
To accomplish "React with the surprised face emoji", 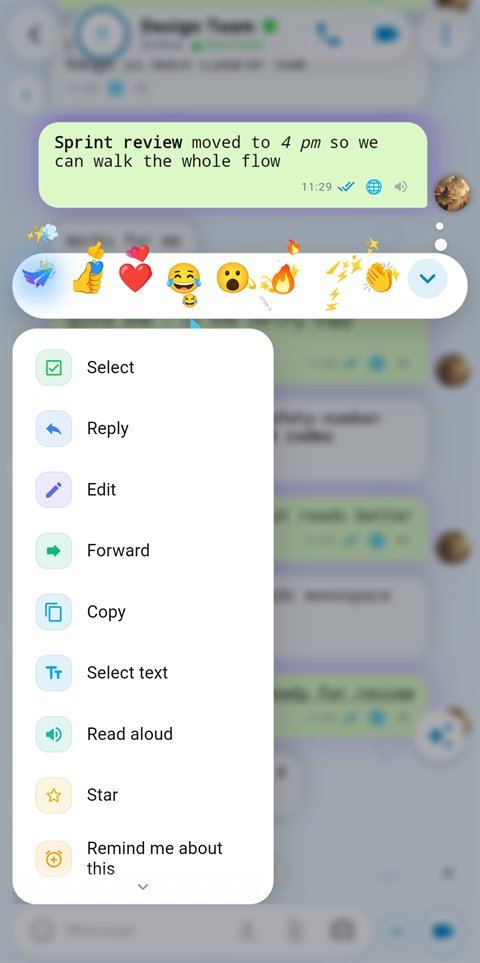I will click(x=234, y=278).
